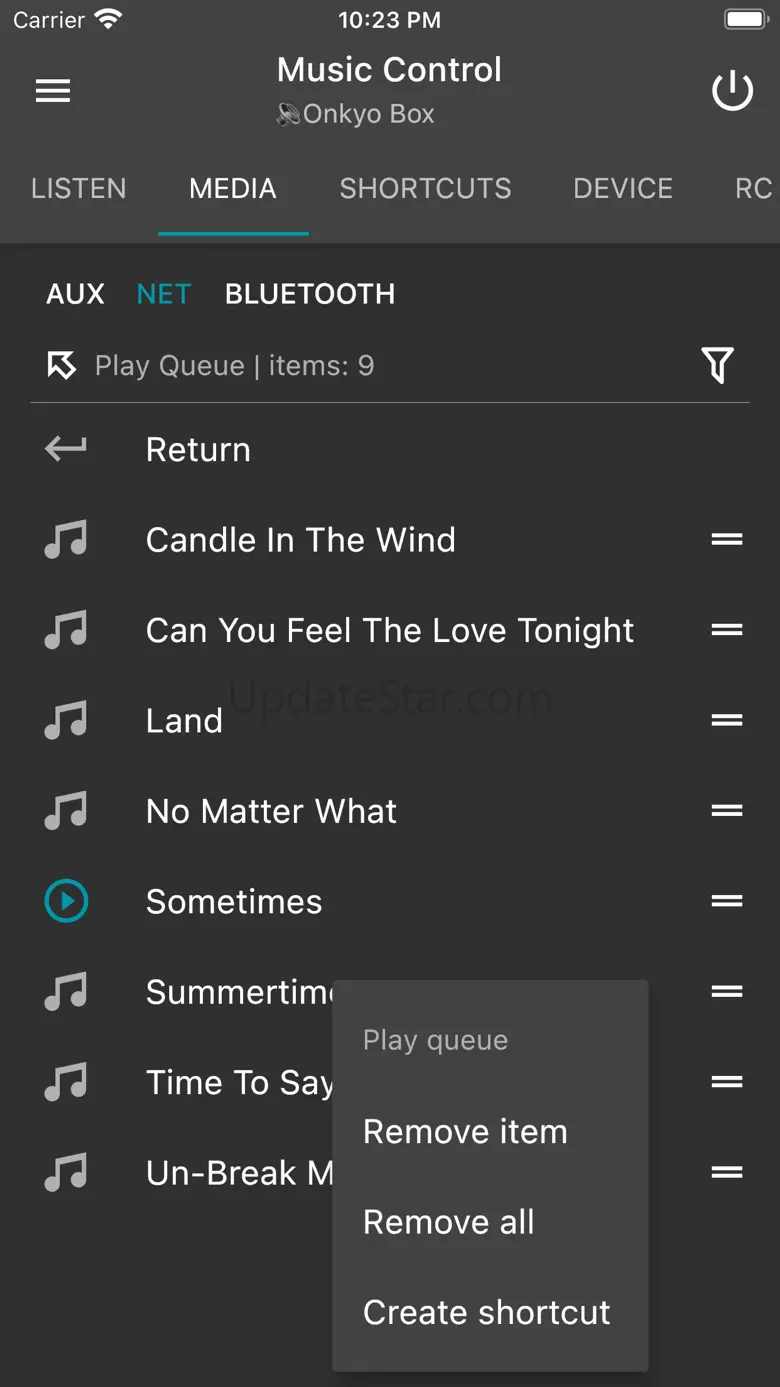This screenshot has height=1387, width=780.
Task: Select the AUX input source
Action: click(75, 294)
